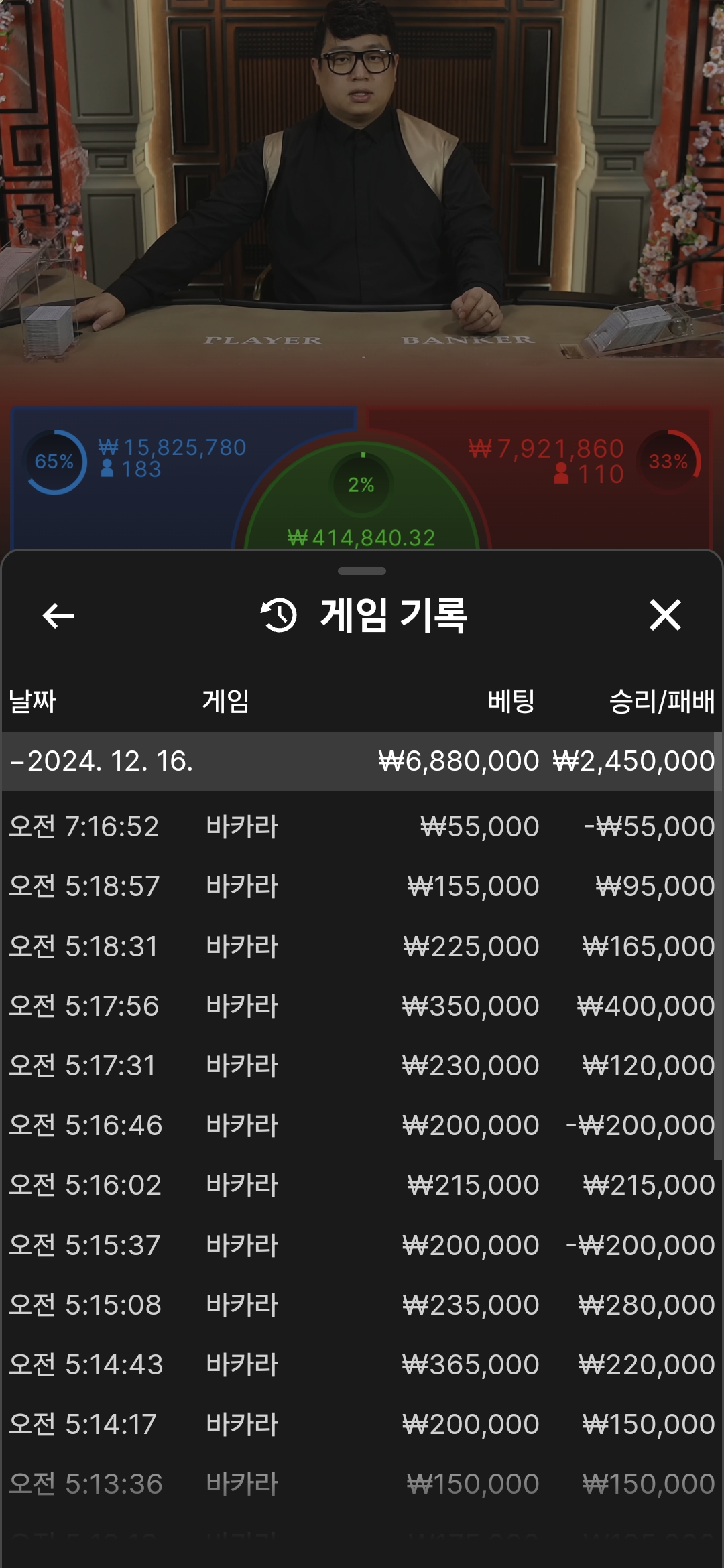Open the 오전 5:15:37 baccarat record
Viewport: 724px width, 1568px height.
point(361,1245)
